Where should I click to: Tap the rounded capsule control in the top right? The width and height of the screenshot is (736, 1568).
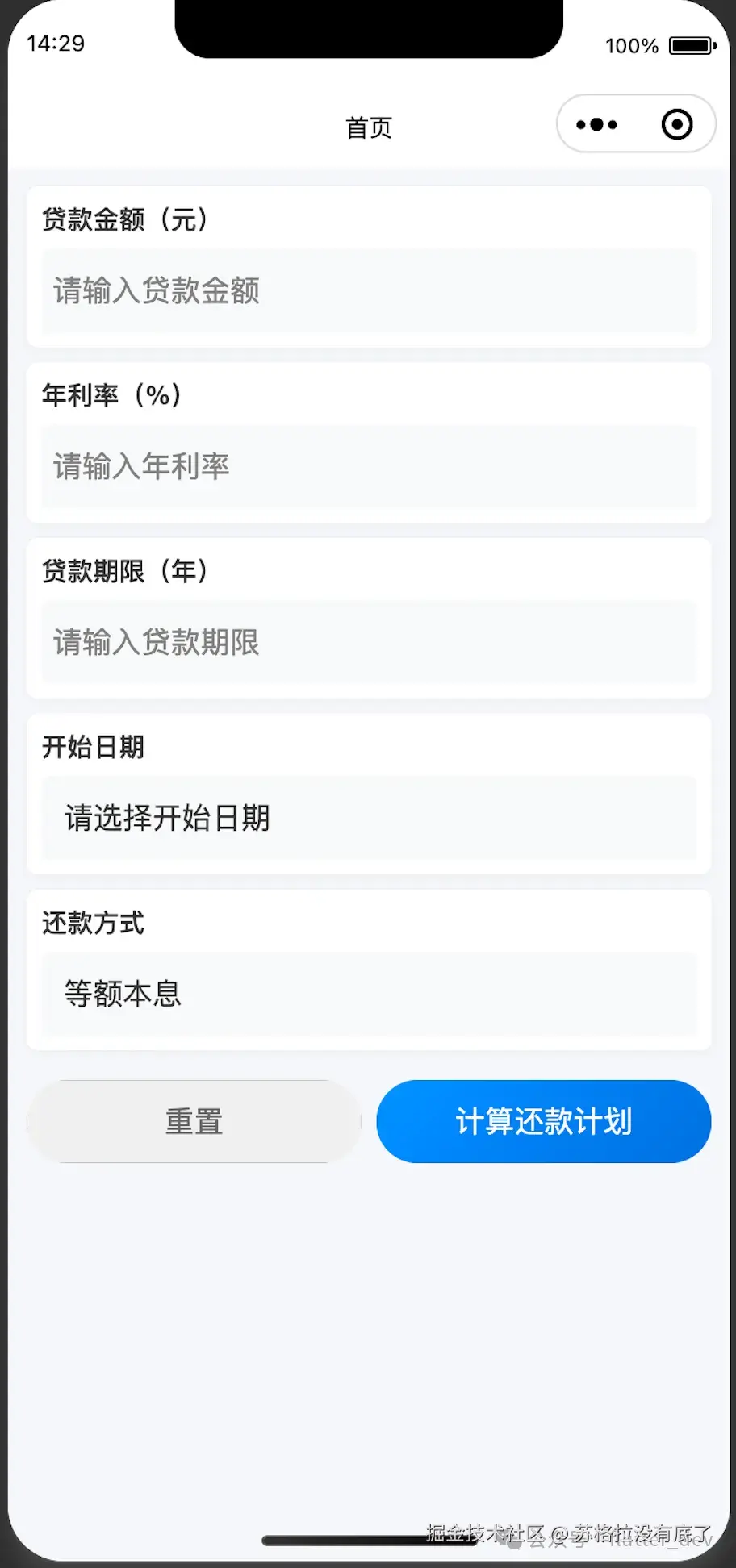coord(635,123)
